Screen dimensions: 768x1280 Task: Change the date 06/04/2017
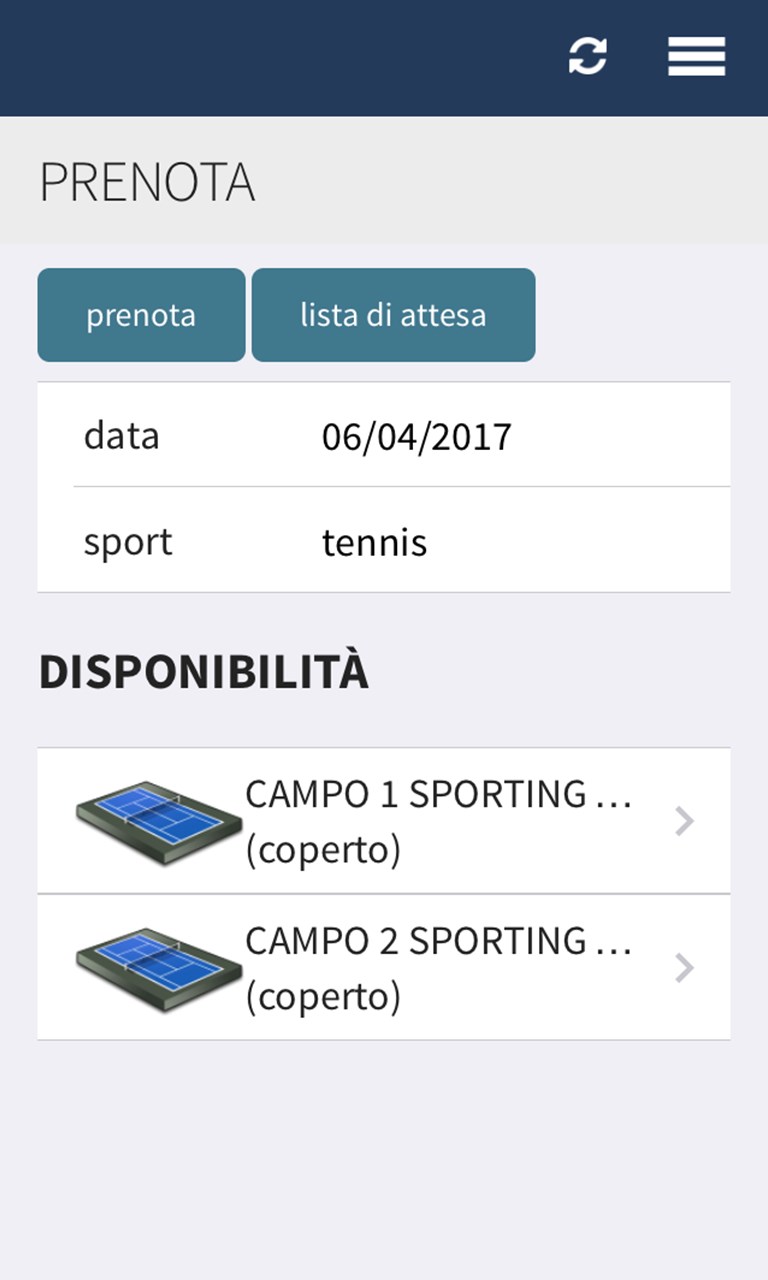tap(416, 437)
